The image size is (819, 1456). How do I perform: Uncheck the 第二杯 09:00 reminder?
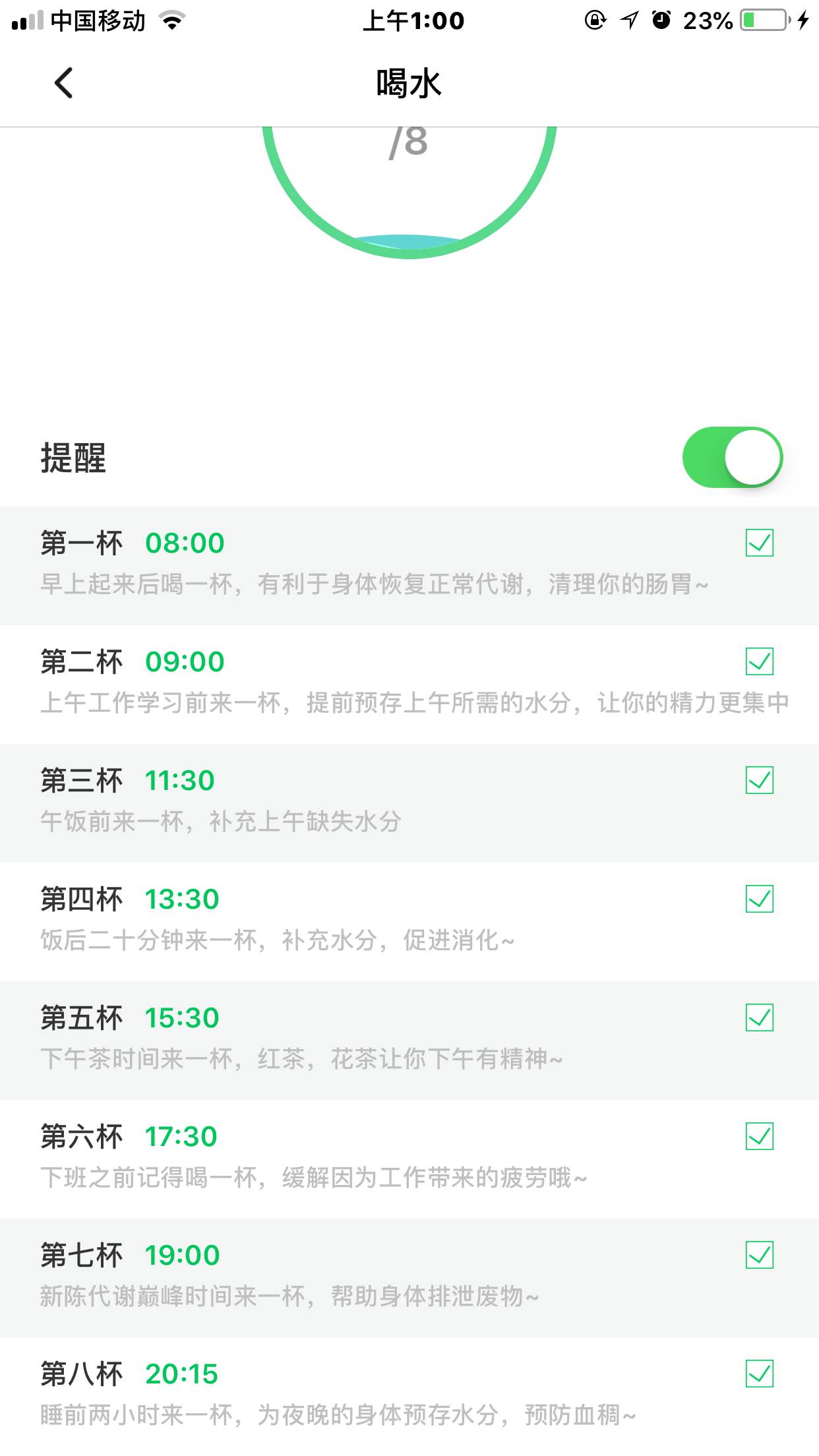click(x=759, y=662)
